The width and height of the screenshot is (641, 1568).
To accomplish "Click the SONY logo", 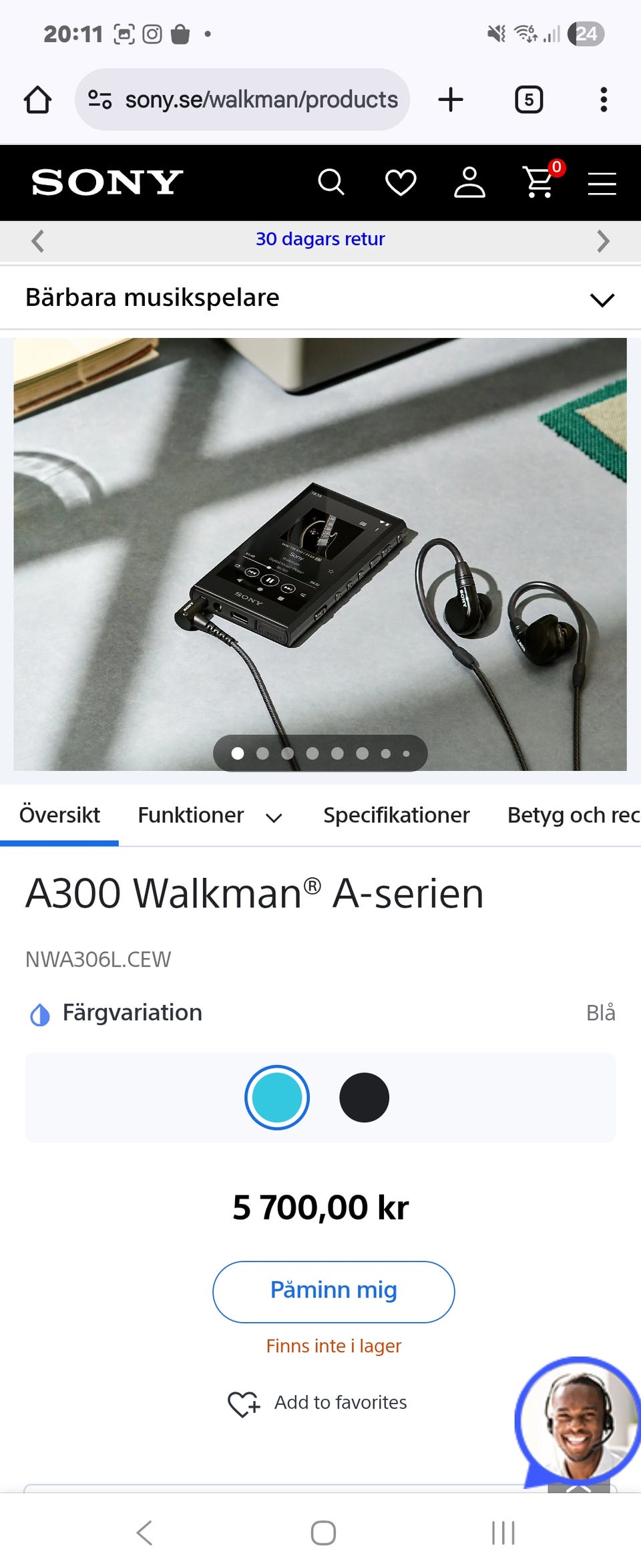I will point(107,182).
